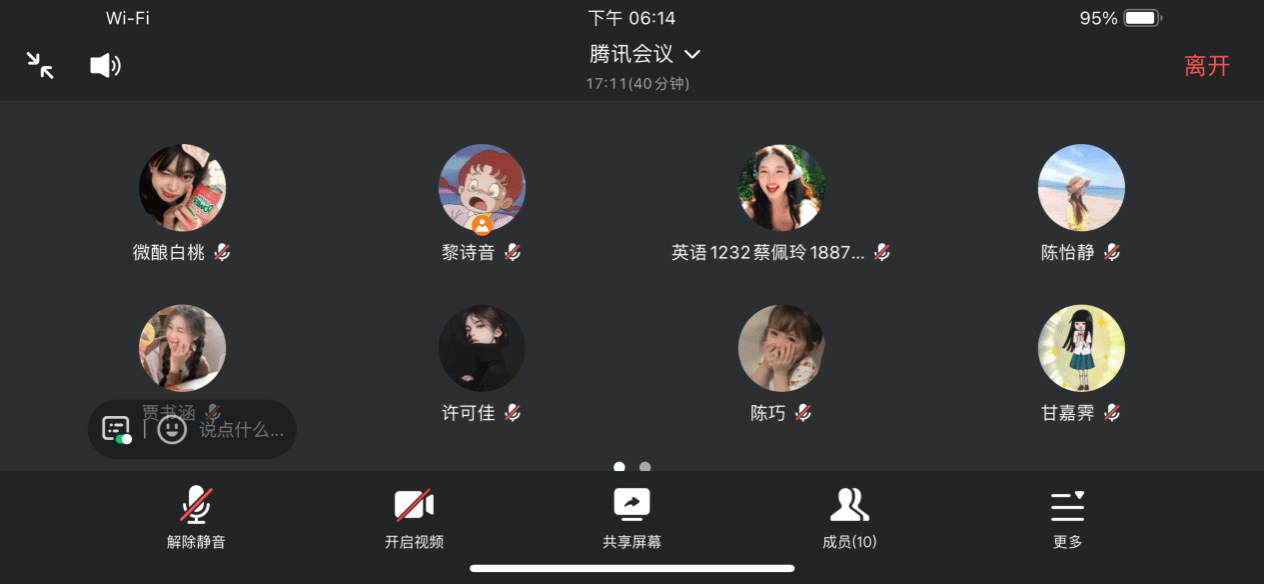Select participant 微酿白桃
Viewport: 1264px width, 584px height.
pyautogui.click(x=182, y=188)
